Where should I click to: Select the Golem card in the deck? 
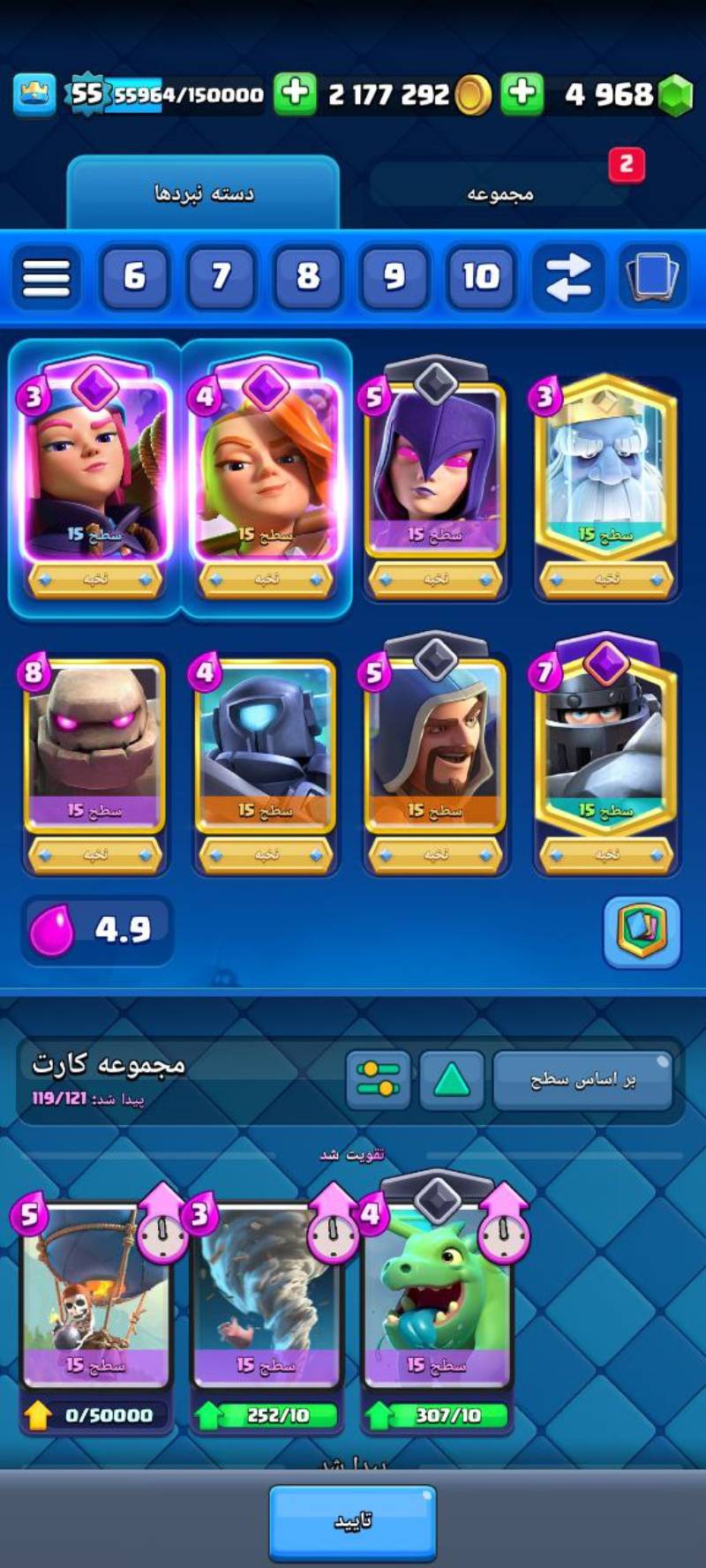pyautogui.click(x=94, y=746)
